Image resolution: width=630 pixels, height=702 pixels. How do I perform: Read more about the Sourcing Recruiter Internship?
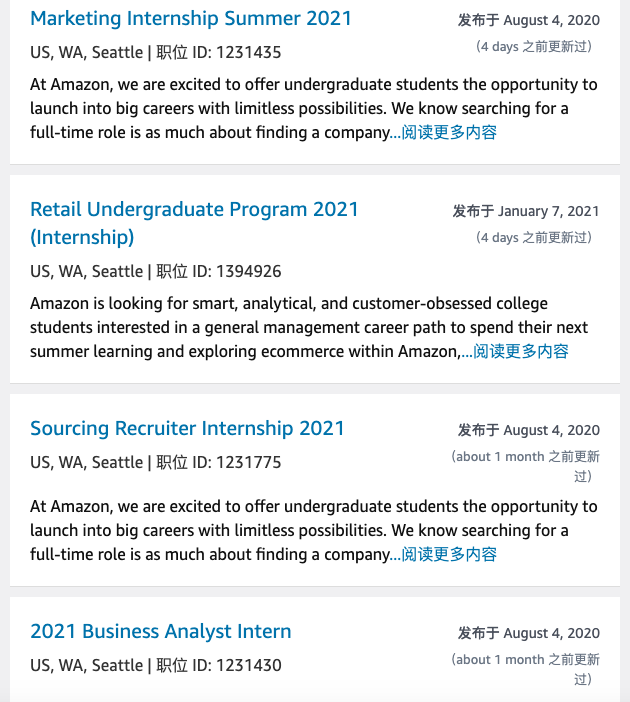(x=448, y=554)
